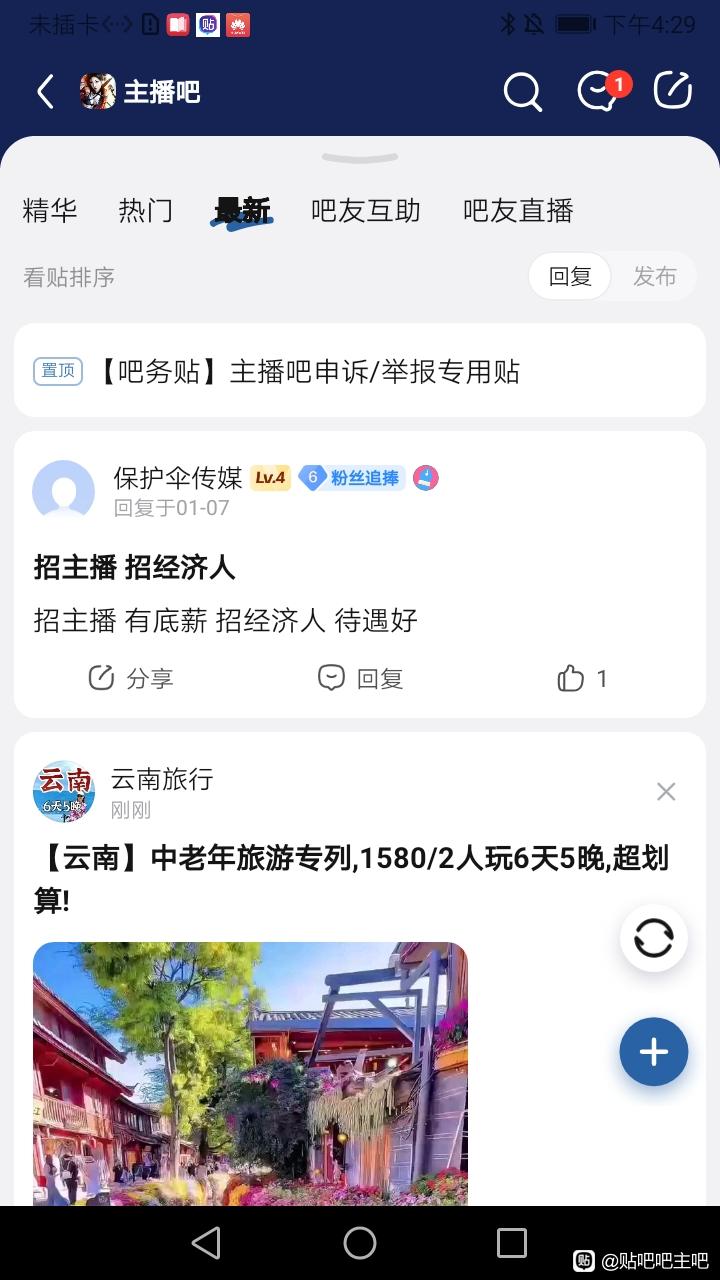The width and height of the screenshot is (720, 1280).
Task: Open messages with unread badge
Action: (x=600, y=91)
